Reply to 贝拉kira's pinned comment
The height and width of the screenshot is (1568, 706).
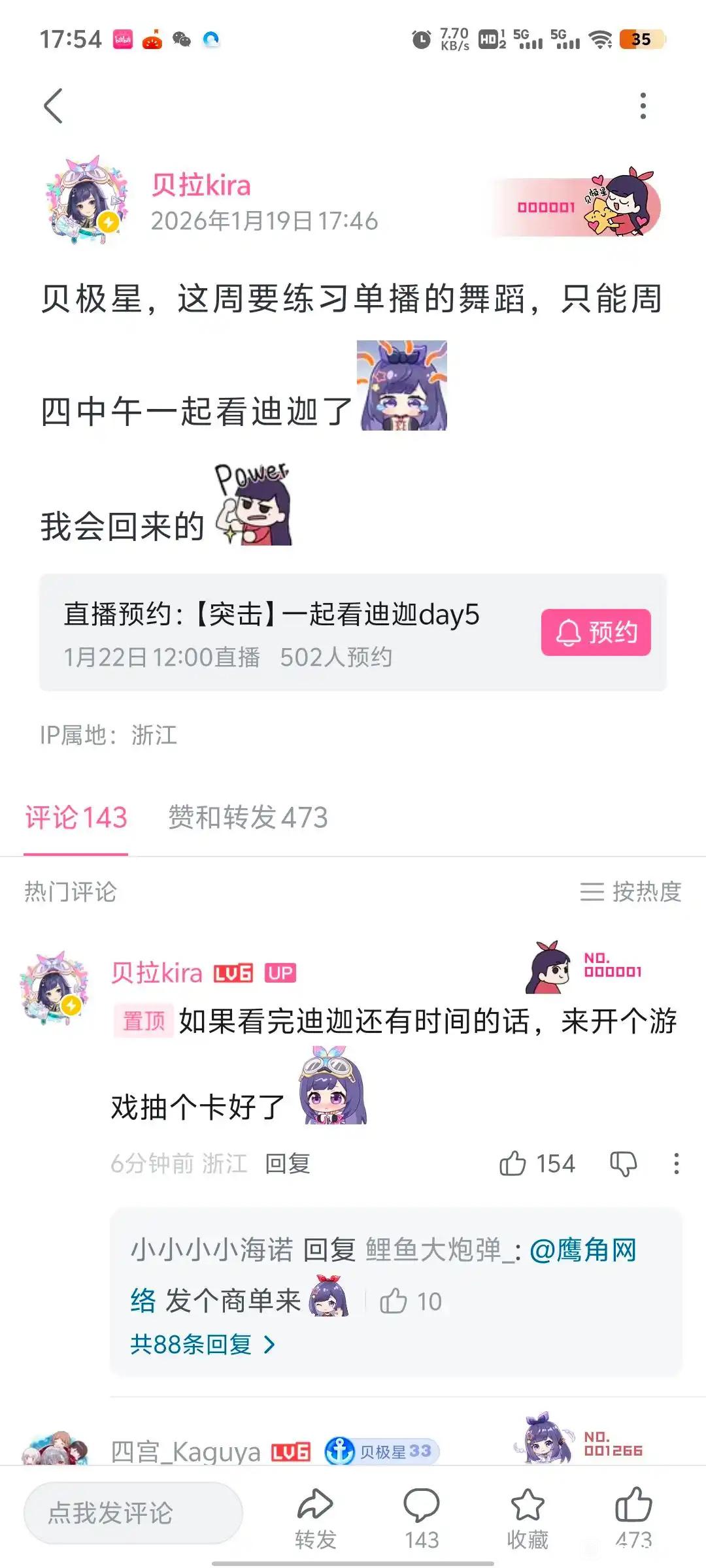(x=288, y=1164)
